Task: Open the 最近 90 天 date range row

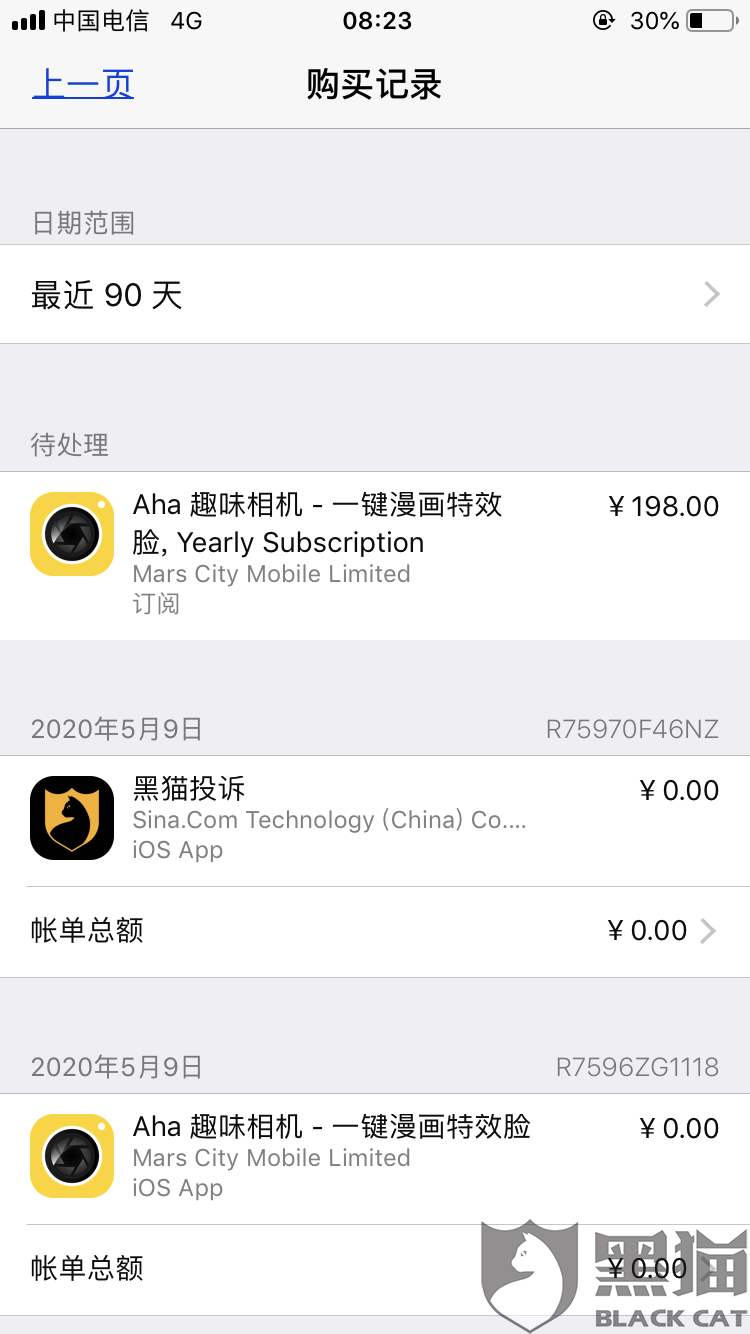Action: coord(375,295)
